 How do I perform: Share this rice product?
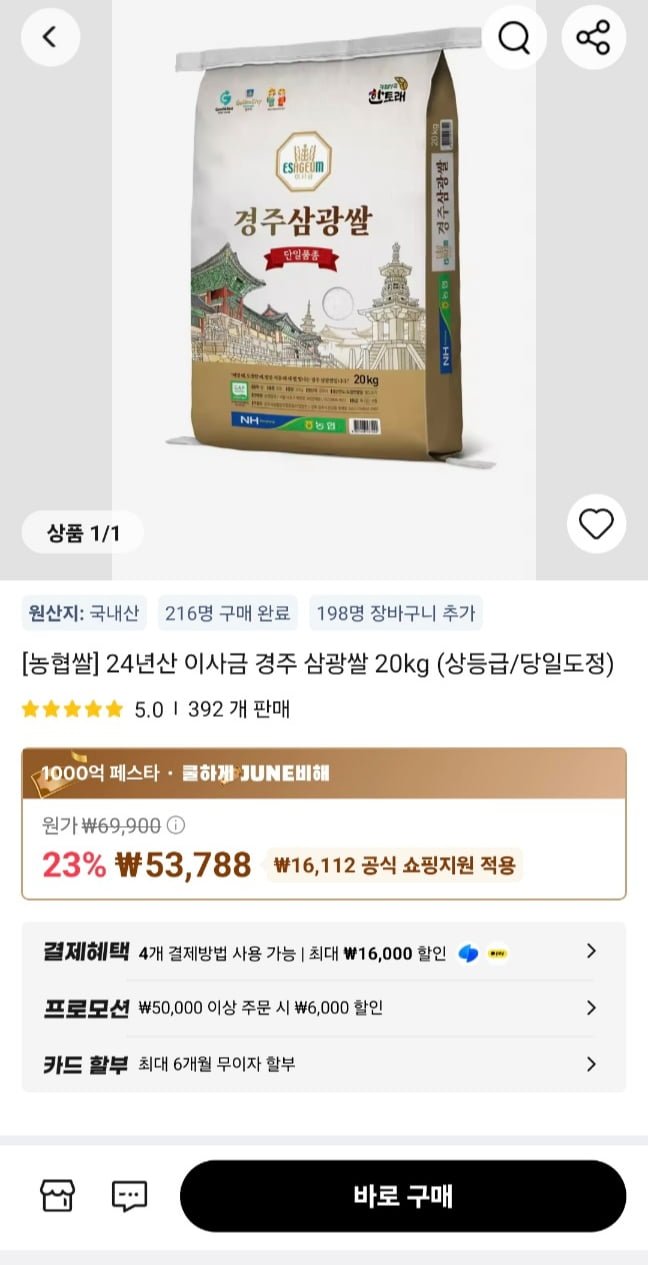tap(593, 38)
